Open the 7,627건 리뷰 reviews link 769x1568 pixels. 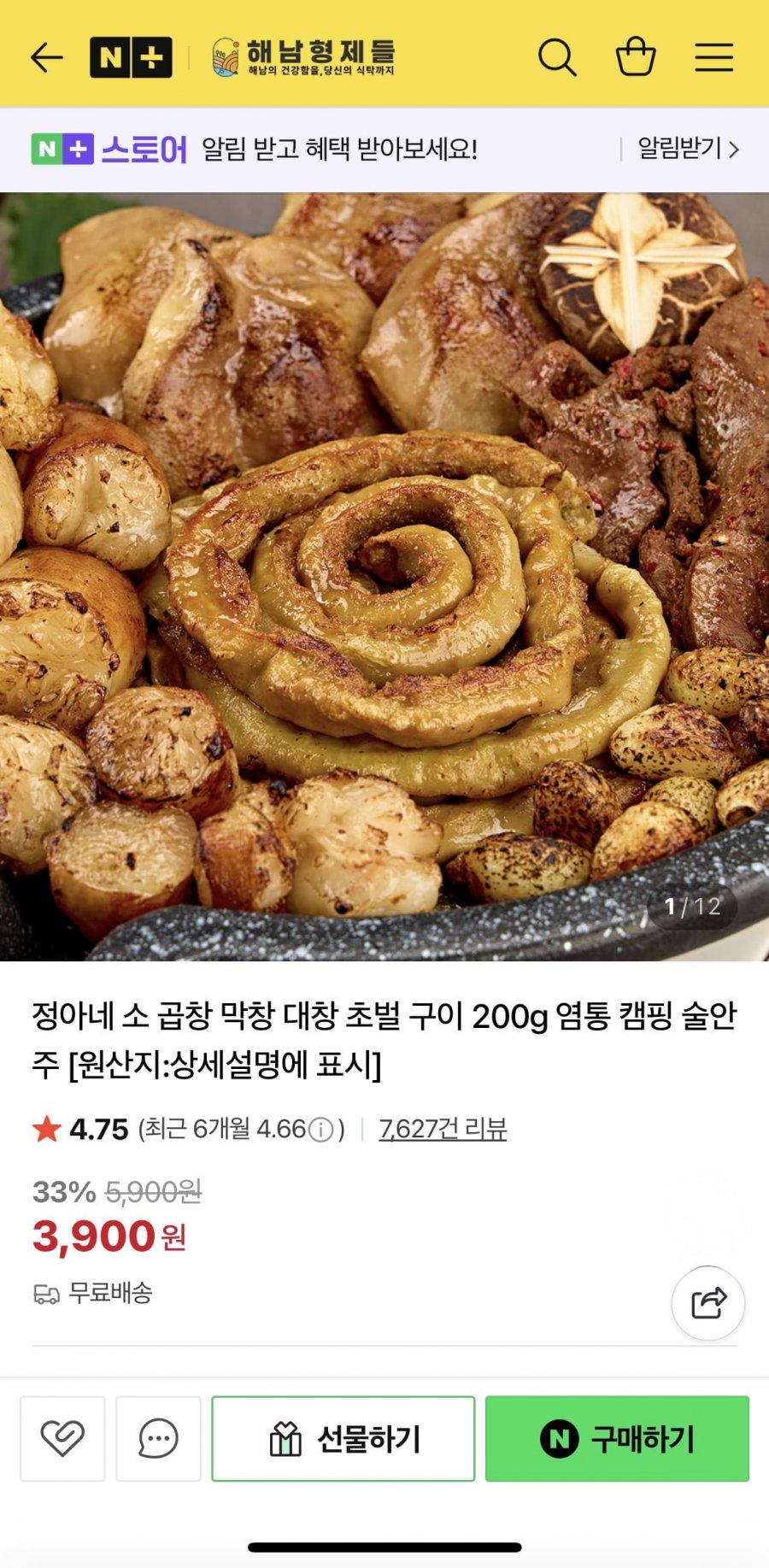pos(443,1128)
